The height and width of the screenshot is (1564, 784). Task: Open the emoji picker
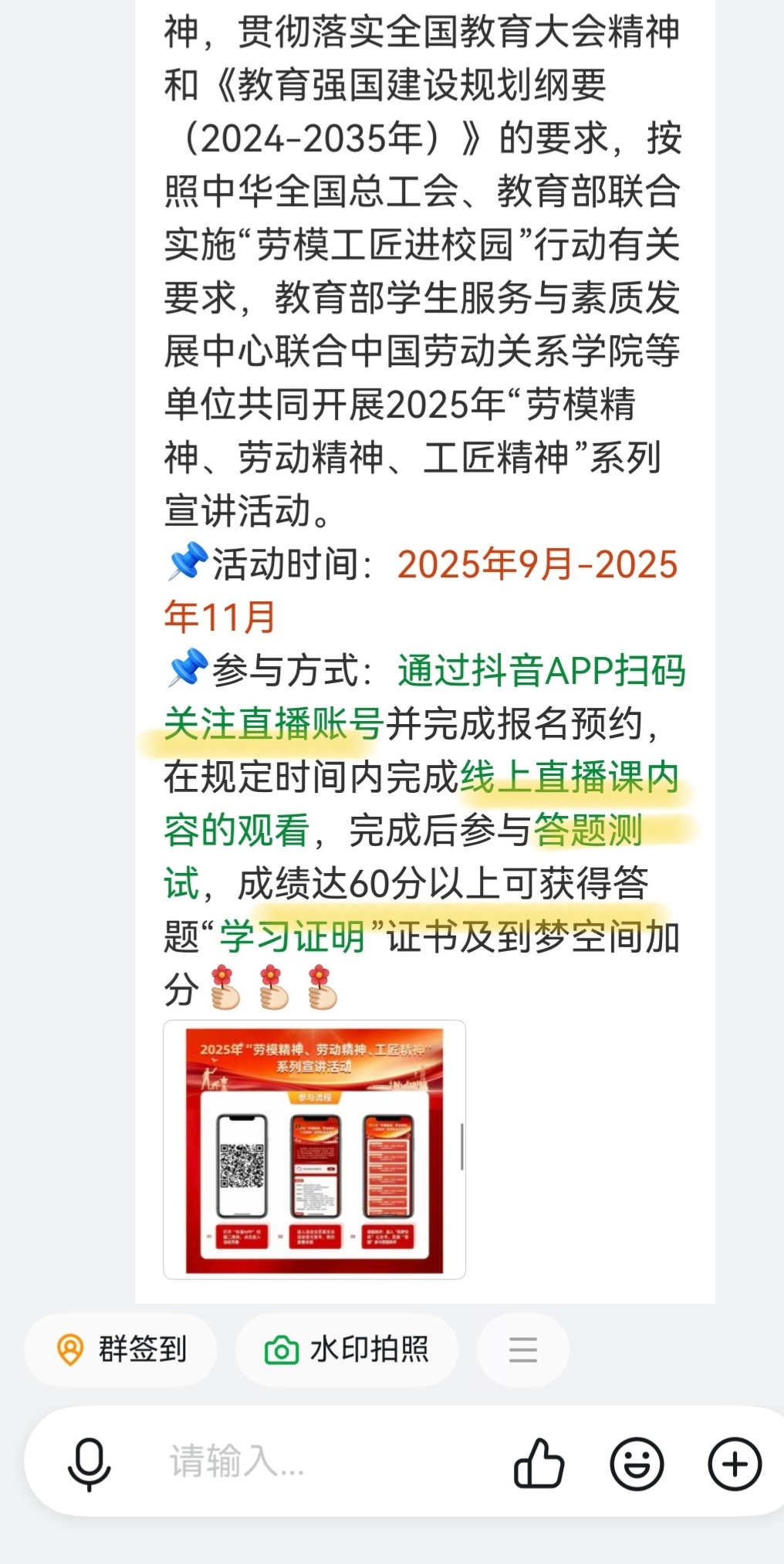pos(637,1463)
